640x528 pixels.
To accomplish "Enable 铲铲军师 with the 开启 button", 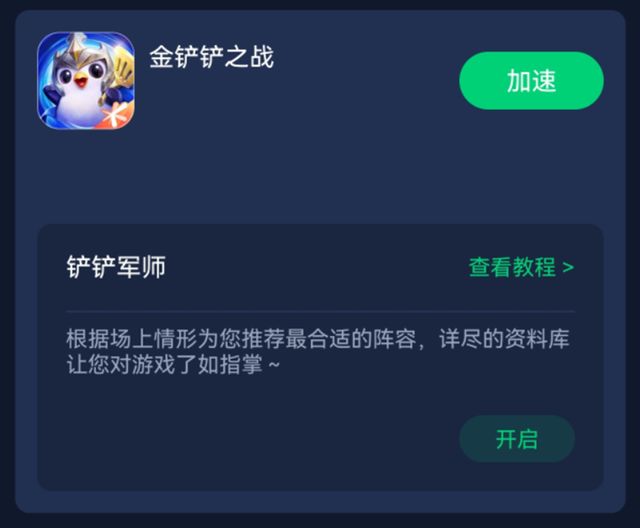I will [516, 439].
